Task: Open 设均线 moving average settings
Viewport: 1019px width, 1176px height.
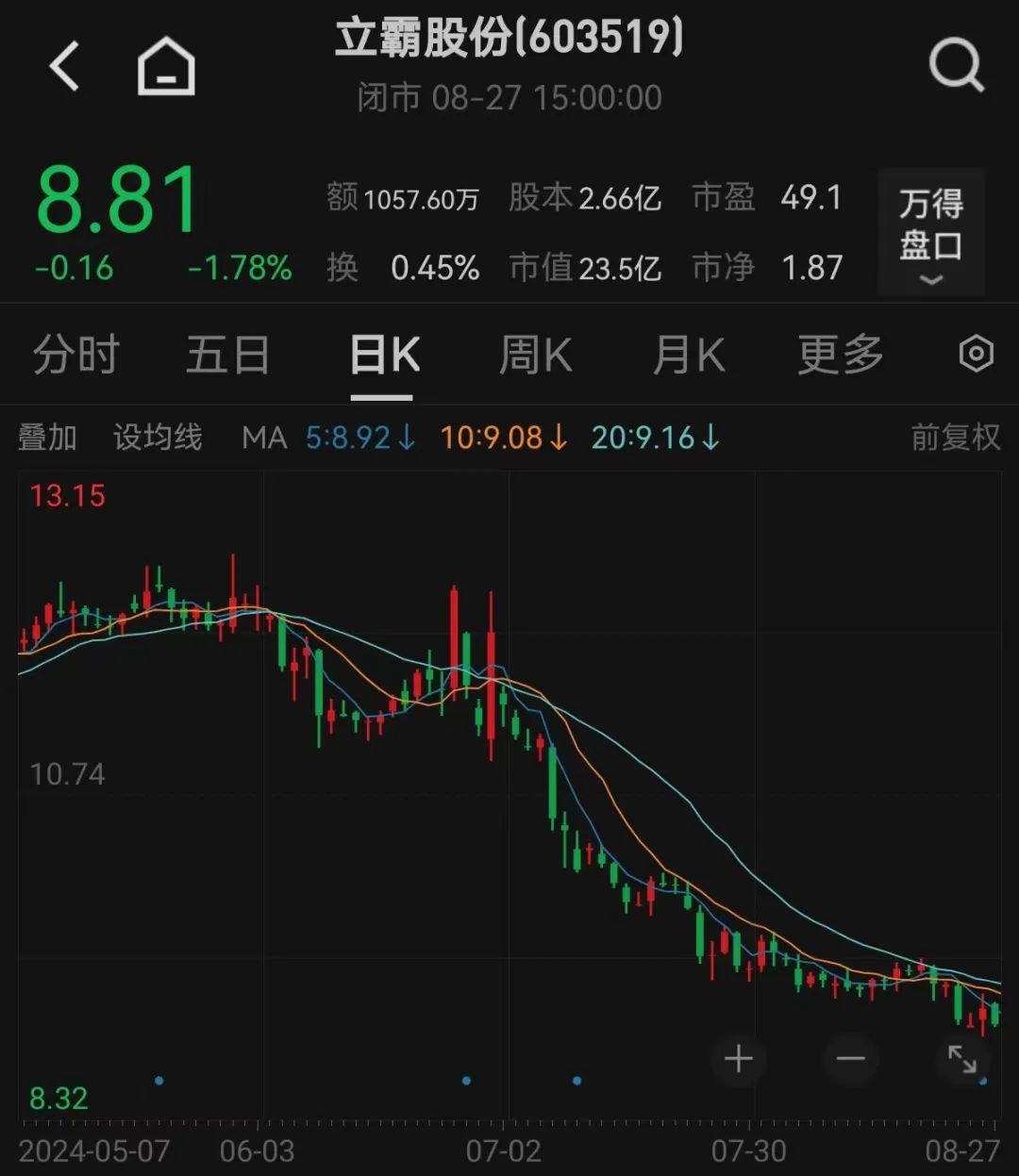Action: (x=158, y=438)
